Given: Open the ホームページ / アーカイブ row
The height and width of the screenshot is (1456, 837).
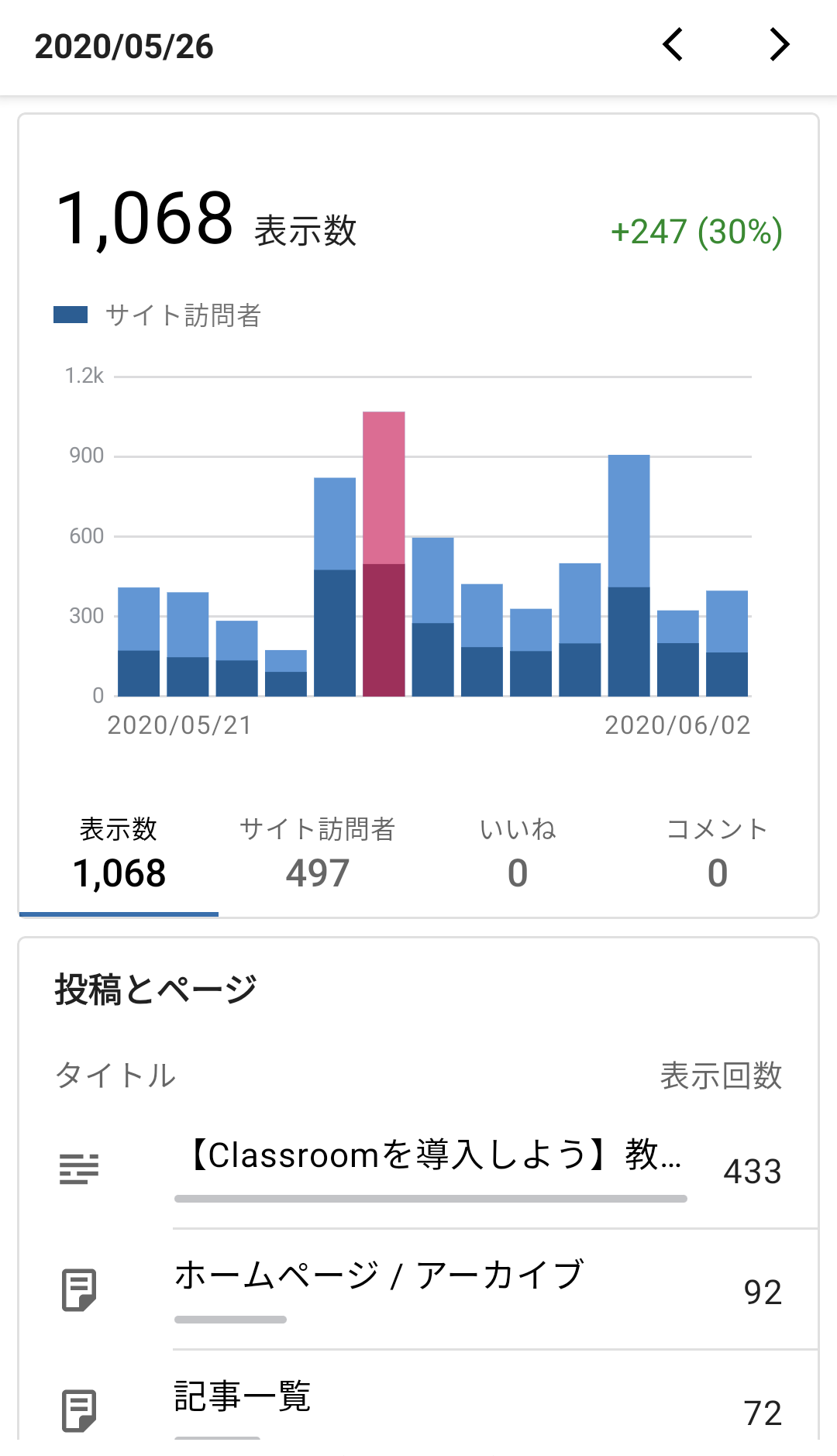Looking at the screenshot, I should tap(418, 1289).
